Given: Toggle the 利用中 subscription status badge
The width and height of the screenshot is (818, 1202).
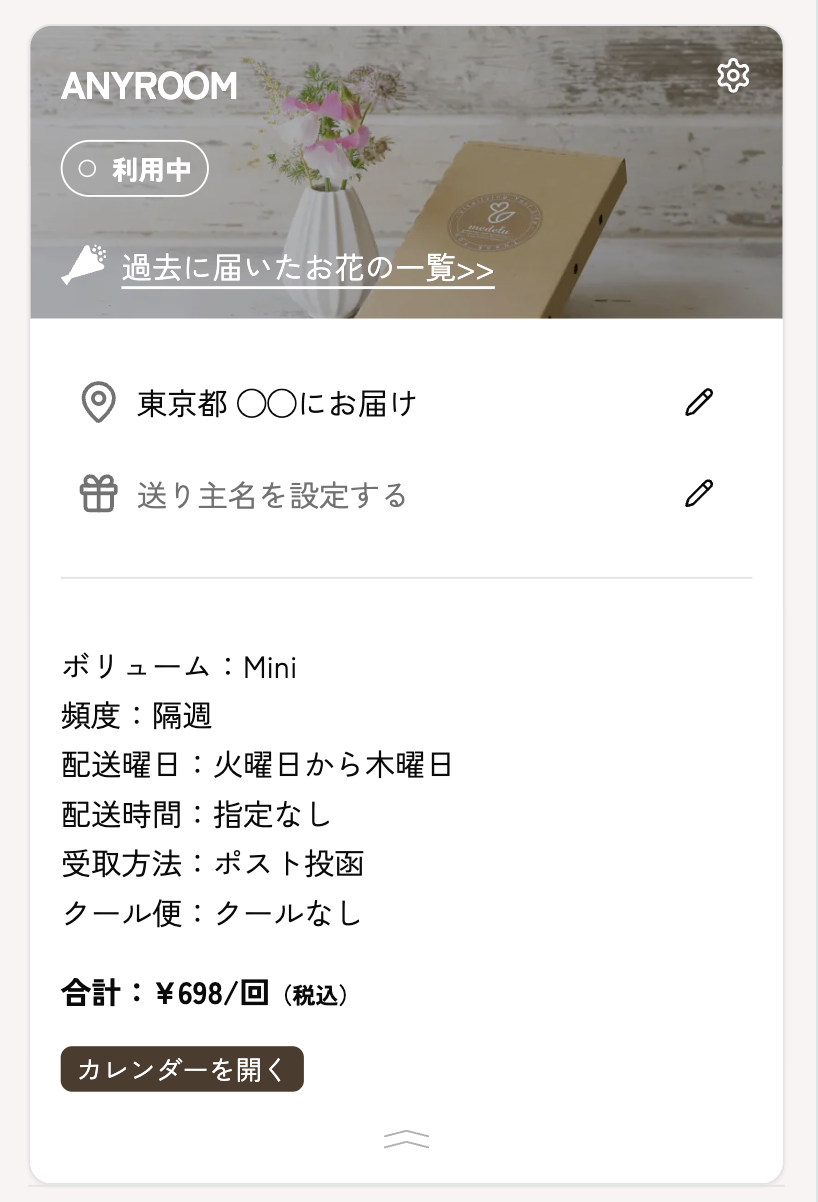Looking at the screenshot, I should (x=134, y=169).
